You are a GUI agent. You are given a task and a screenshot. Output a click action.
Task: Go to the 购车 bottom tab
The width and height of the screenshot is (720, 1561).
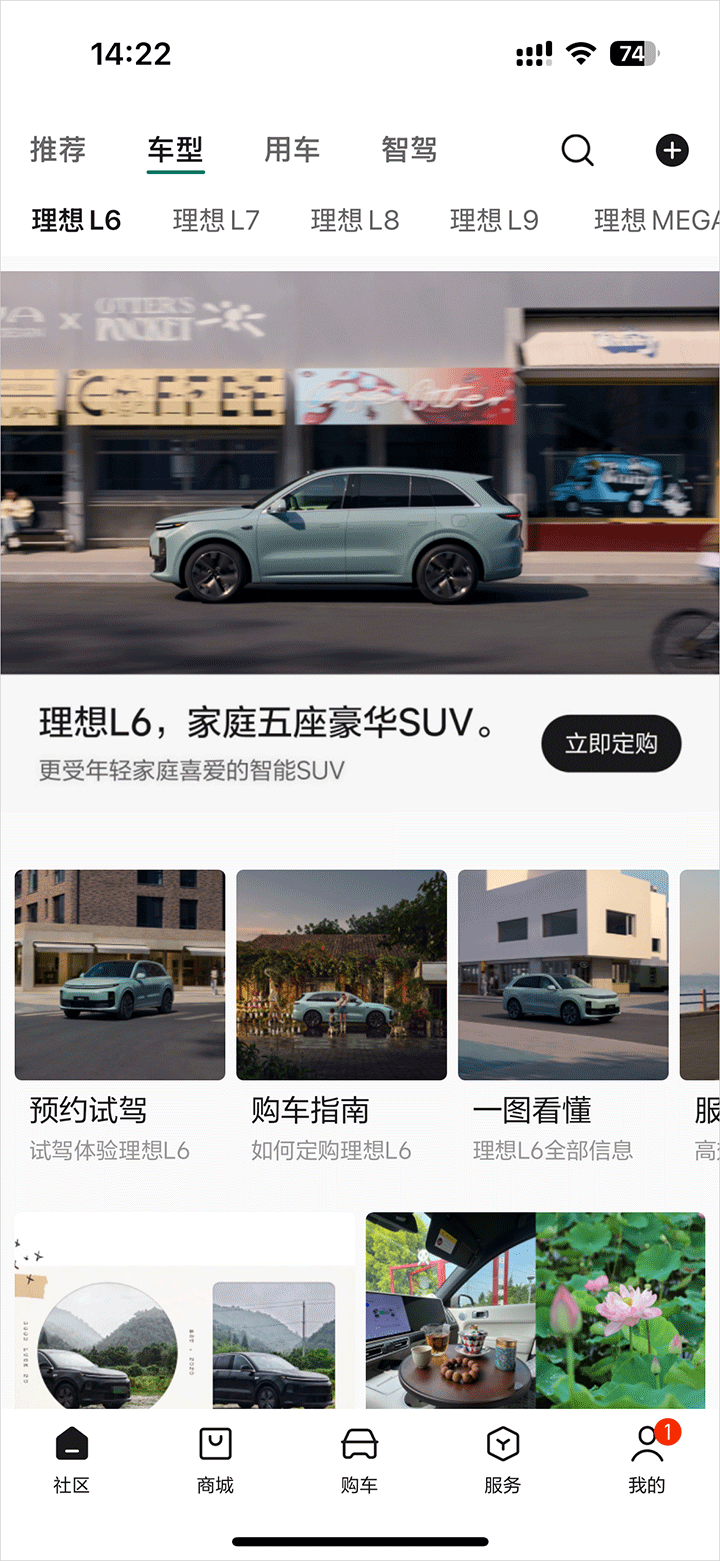point(359,1459)
